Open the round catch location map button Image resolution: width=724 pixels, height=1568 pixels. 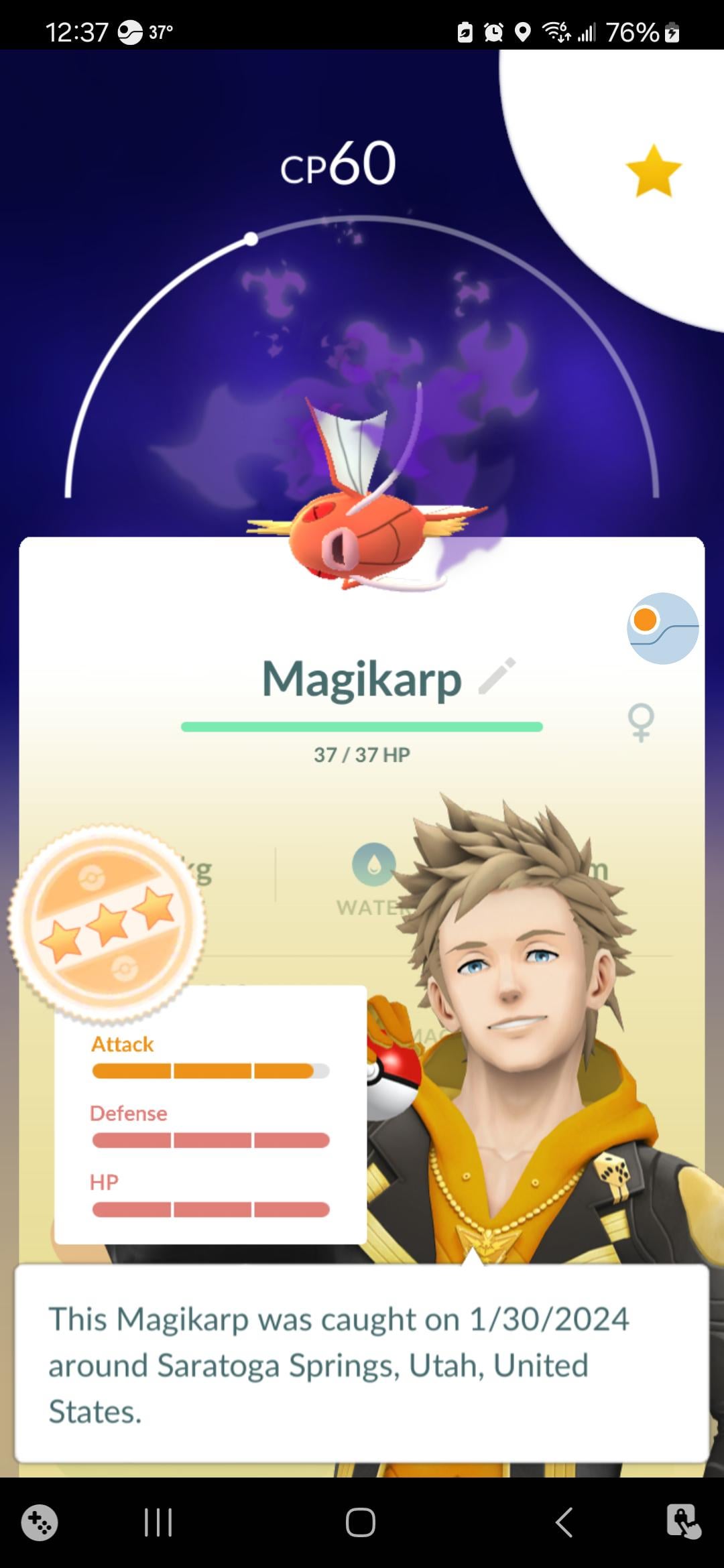[x=662, y=629]
